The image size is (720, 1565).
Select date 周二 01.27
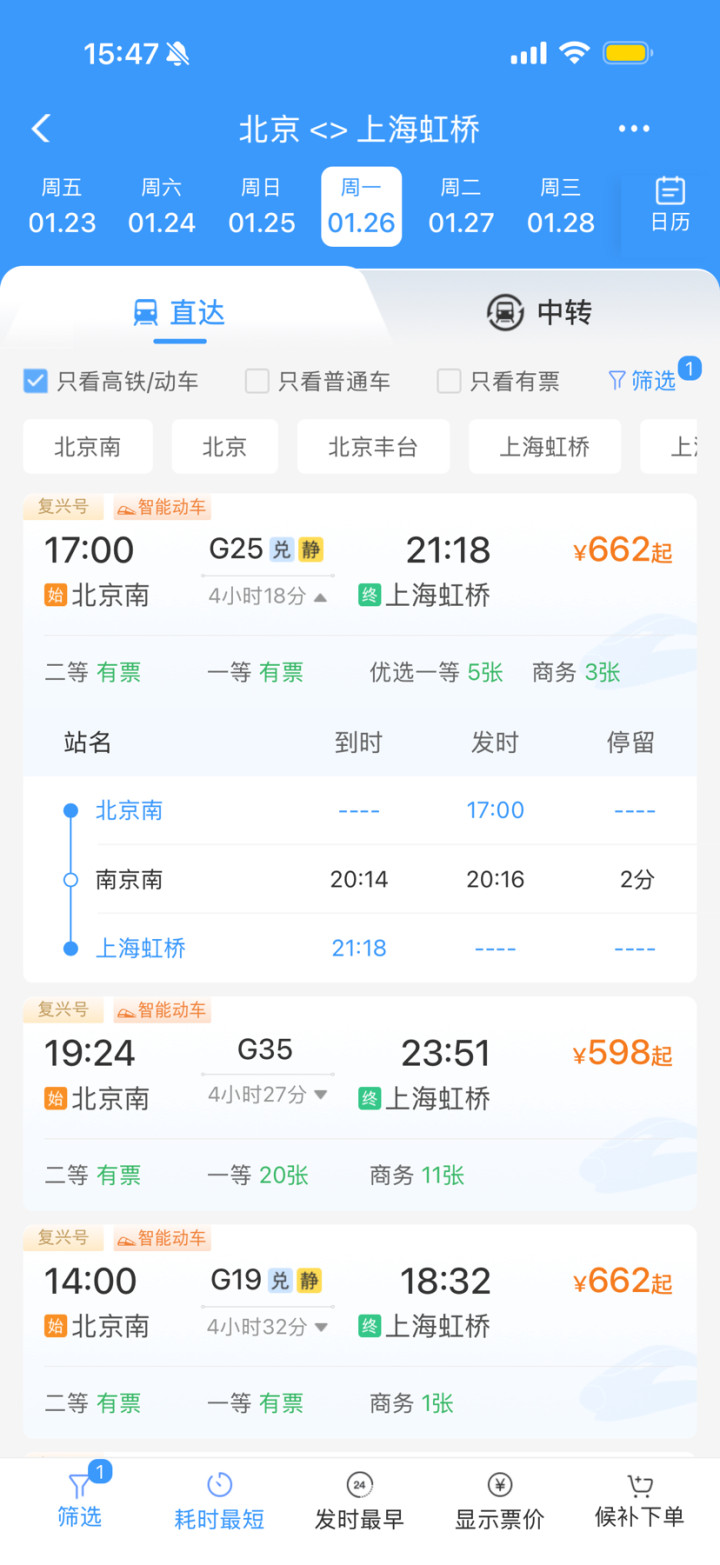(461, 206)
